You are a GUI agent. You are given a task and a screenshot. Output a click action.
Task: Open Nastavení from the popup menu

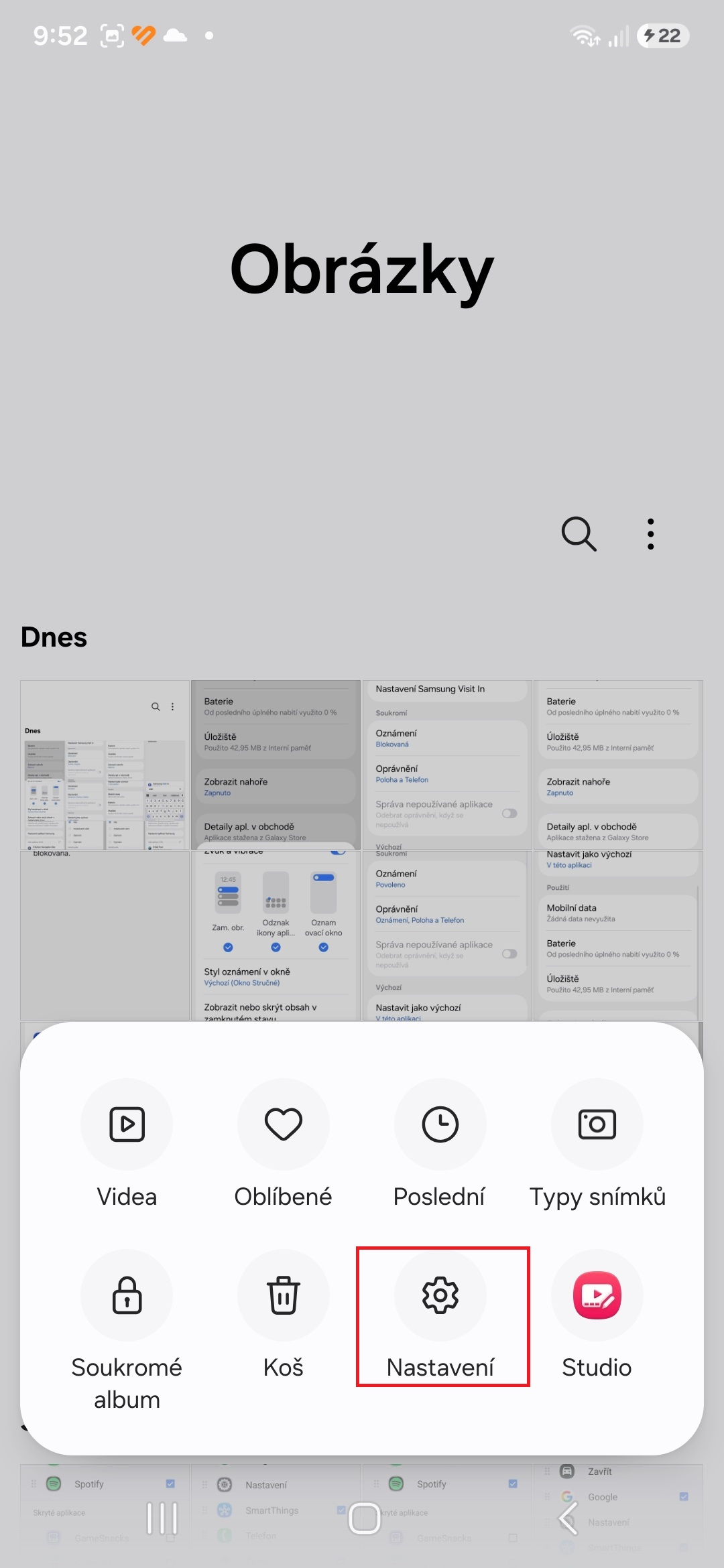[x=440, y=1316]
